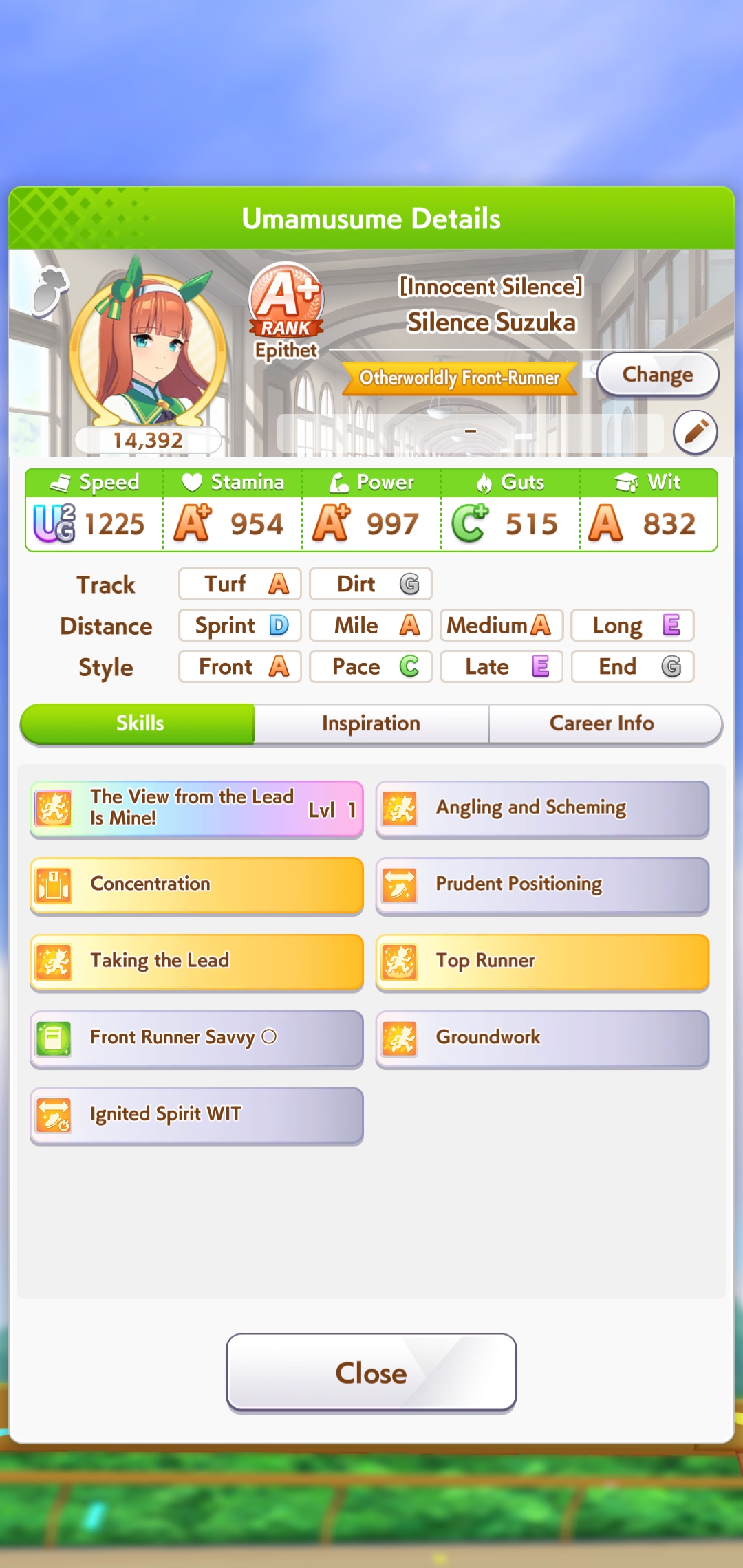Viewport: 743px width, 1568px height.
Task: Tap the Change epithet button
Action: pos(657,375)
